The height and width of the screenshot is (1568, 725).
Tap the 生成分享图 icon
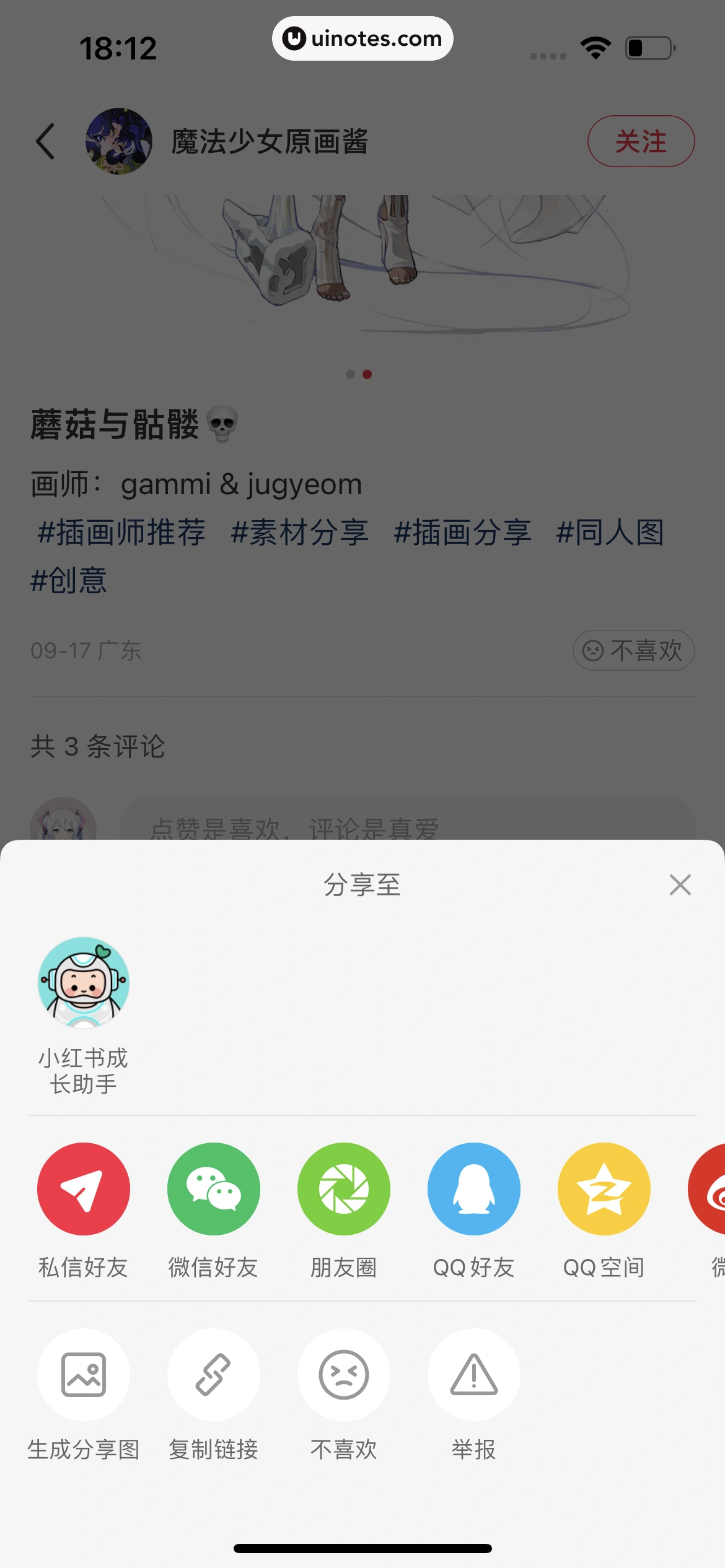(x=83, y=1375)
